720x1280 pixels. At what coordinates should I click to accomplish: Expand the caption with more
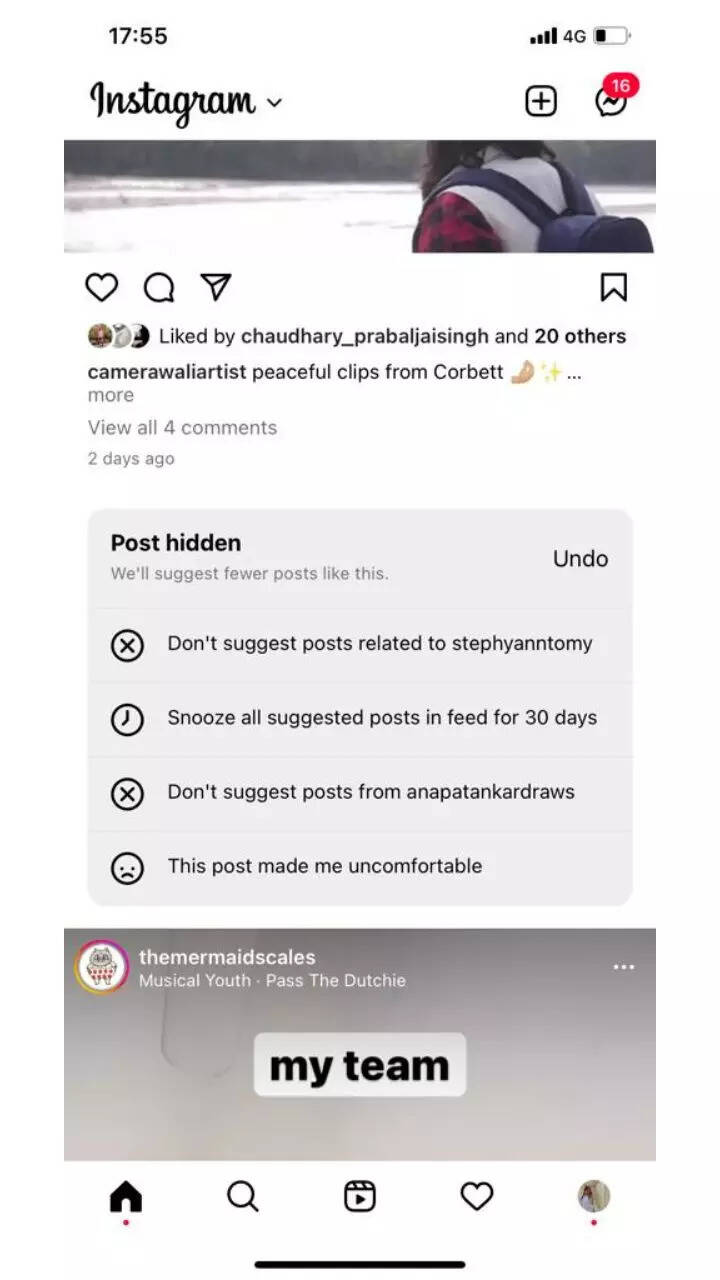(x=110, y=396)
